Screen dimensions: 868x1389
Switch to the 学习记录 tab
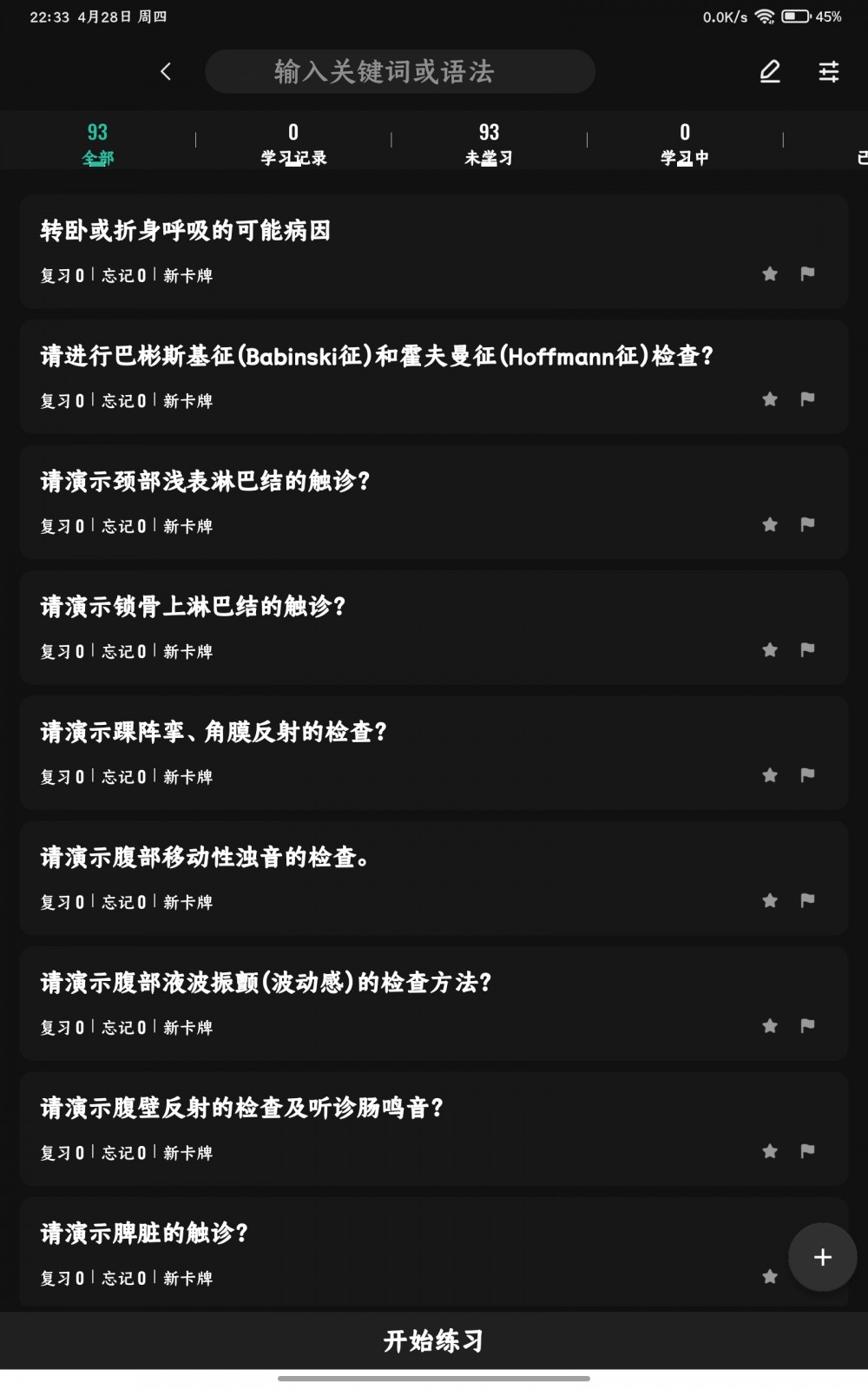[293, 143]
